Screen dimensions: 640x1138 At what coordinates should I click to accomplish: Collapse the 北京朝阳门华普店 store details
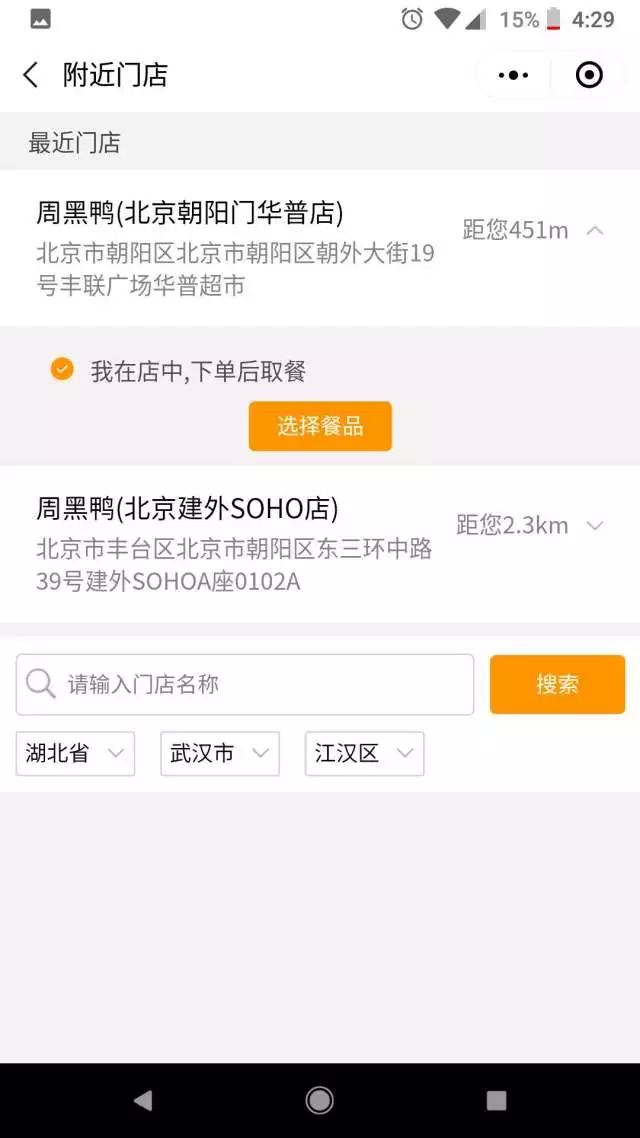(x=595, y=231)
